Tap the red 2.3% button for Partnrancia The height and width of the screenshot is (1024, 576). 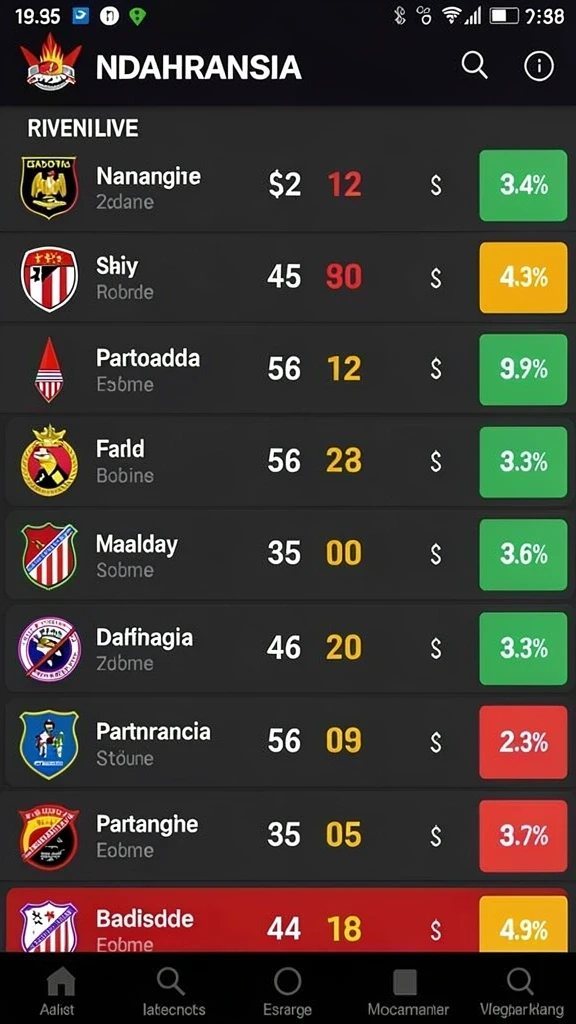523,742
